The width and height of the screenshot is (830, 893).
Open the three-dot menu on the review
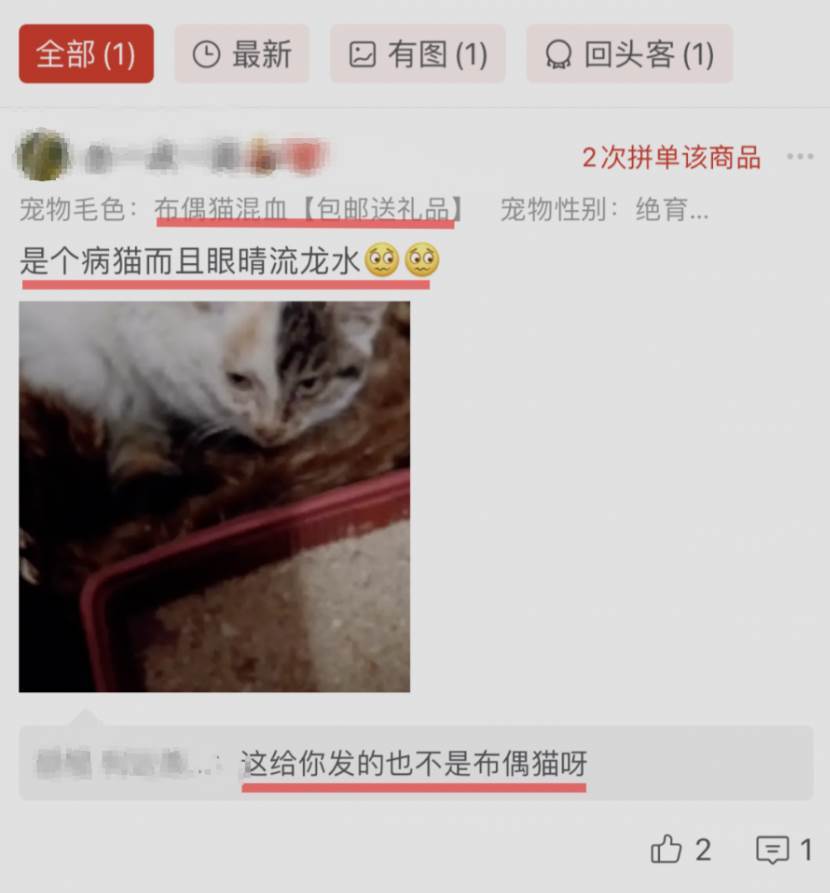pos(800,157)
